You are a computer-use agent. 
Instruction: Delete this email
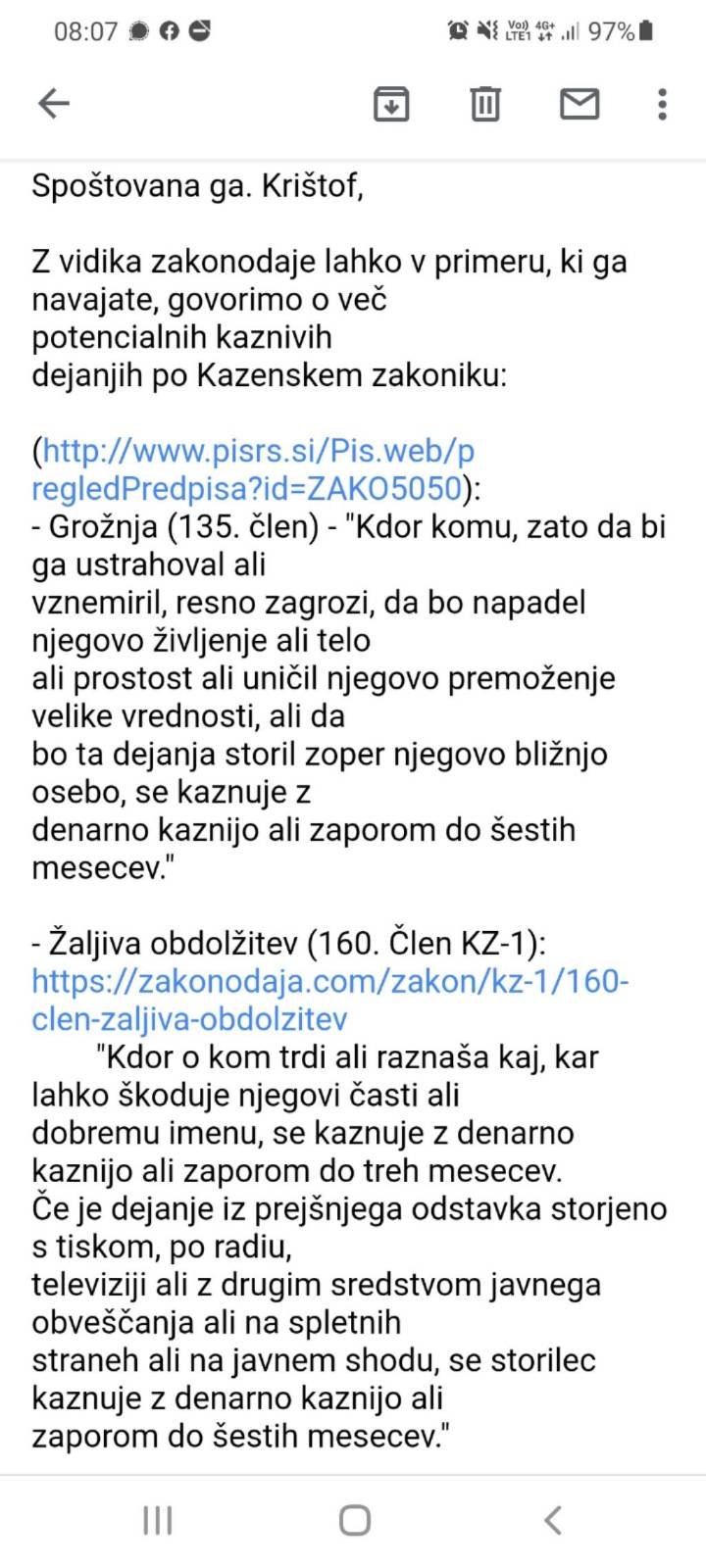click(484, 103)
